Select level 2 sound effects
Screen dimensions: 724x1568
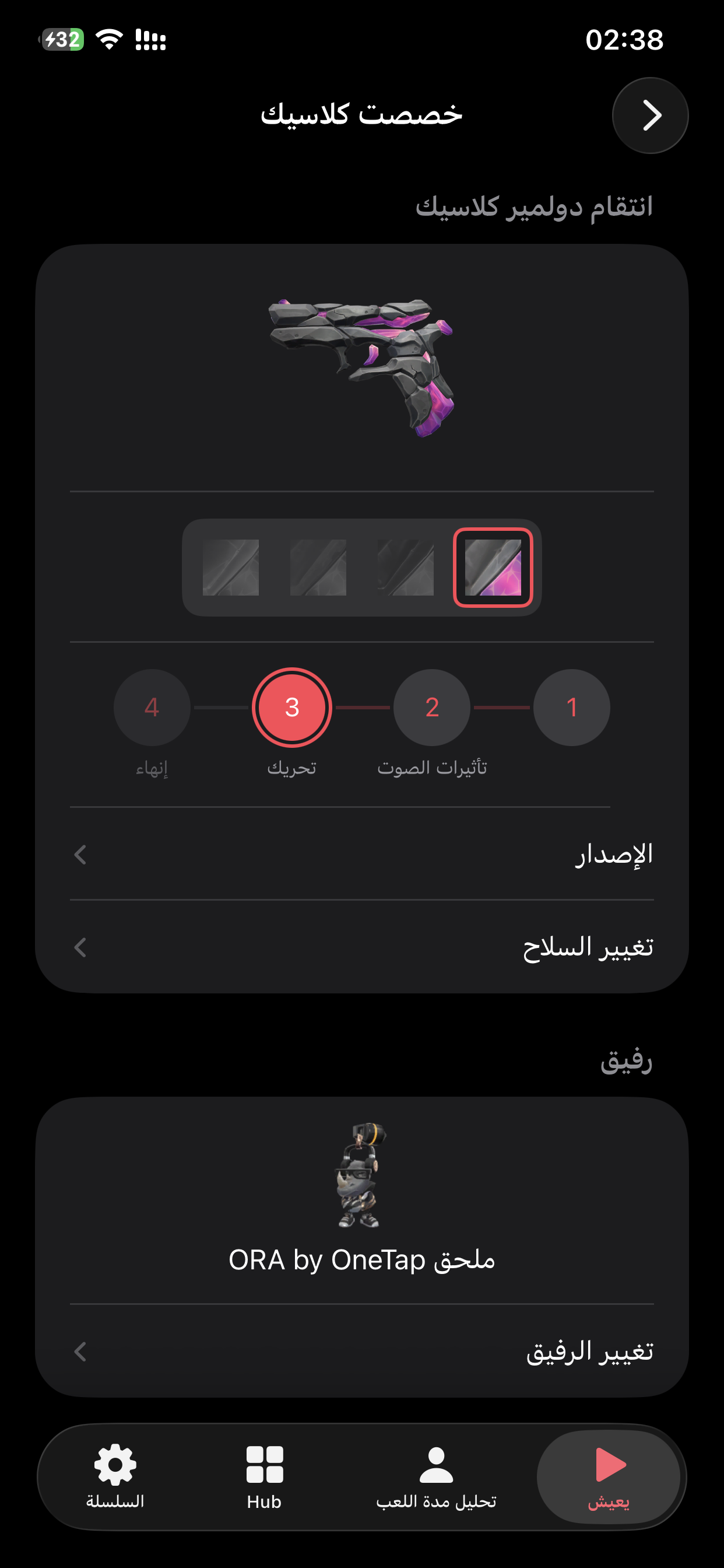pos(431,708)
